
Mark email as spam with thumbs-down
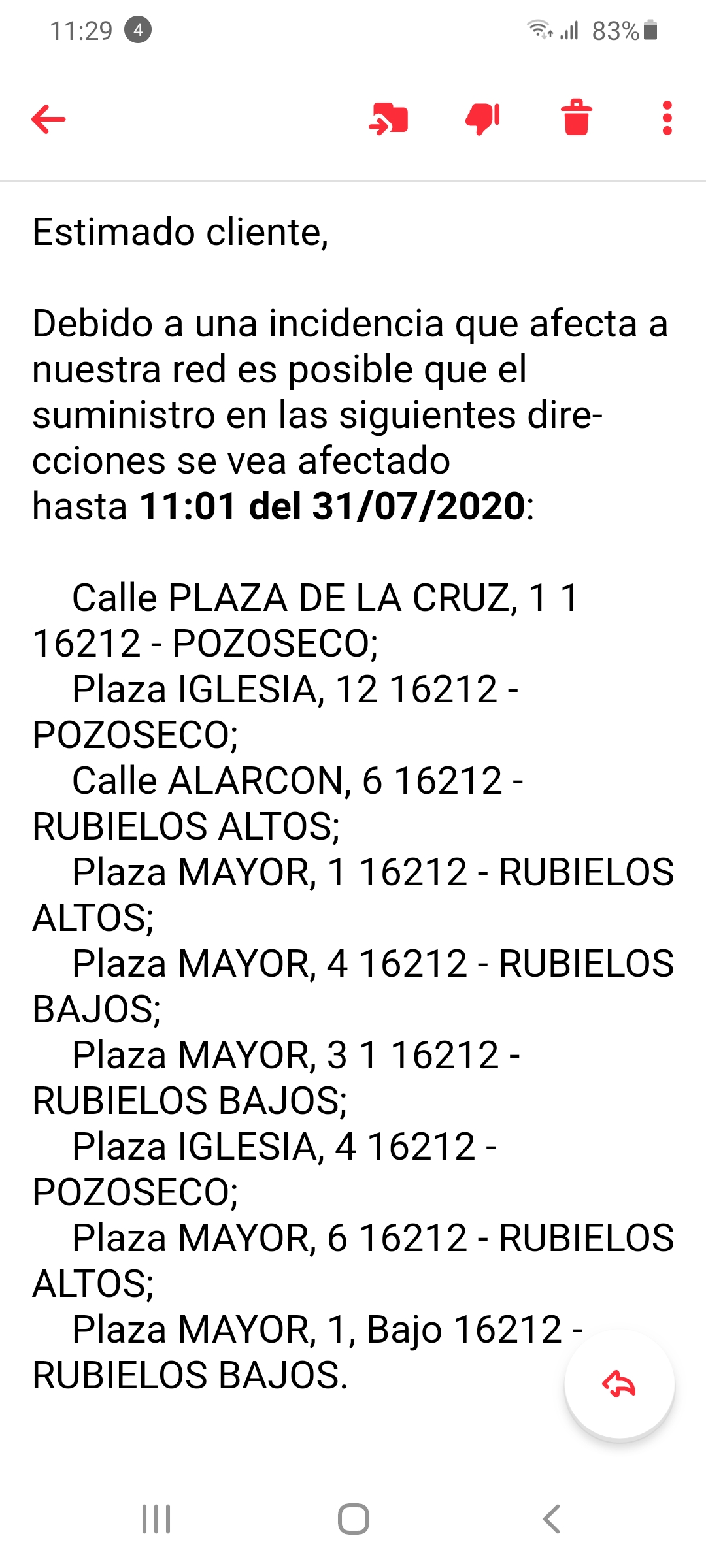point(482,119)
